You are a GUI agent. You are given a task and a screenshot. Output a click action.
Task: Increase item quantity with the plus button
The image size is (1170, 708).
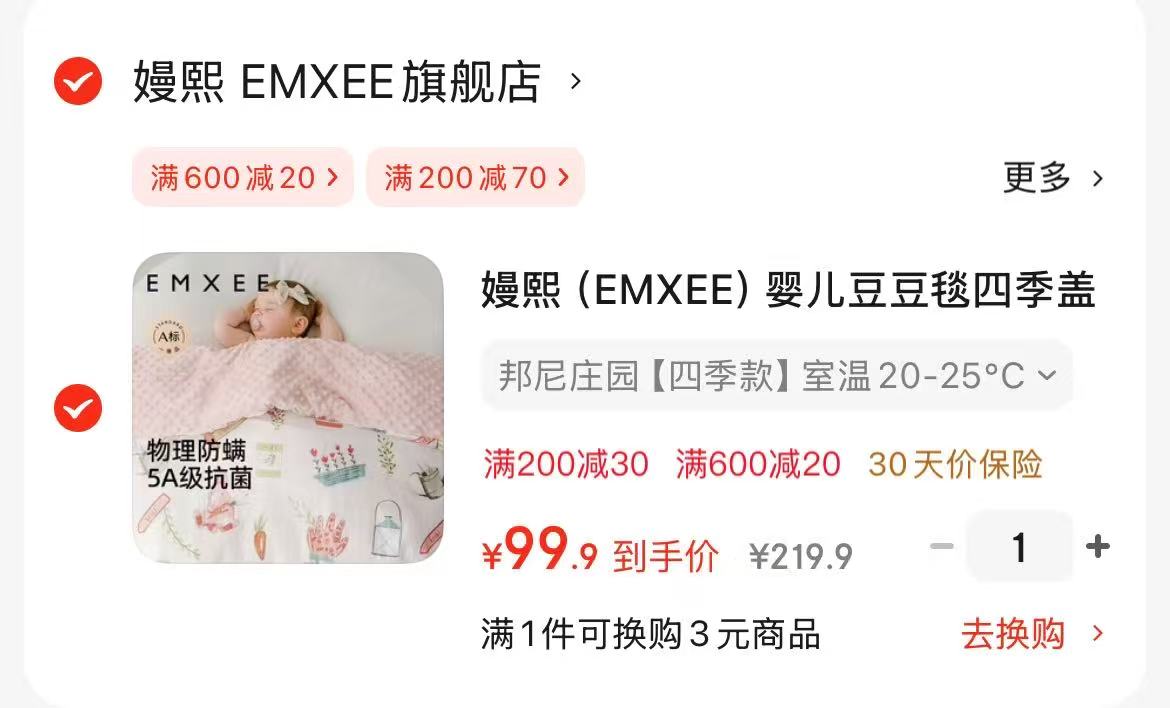click(1097, 547)
